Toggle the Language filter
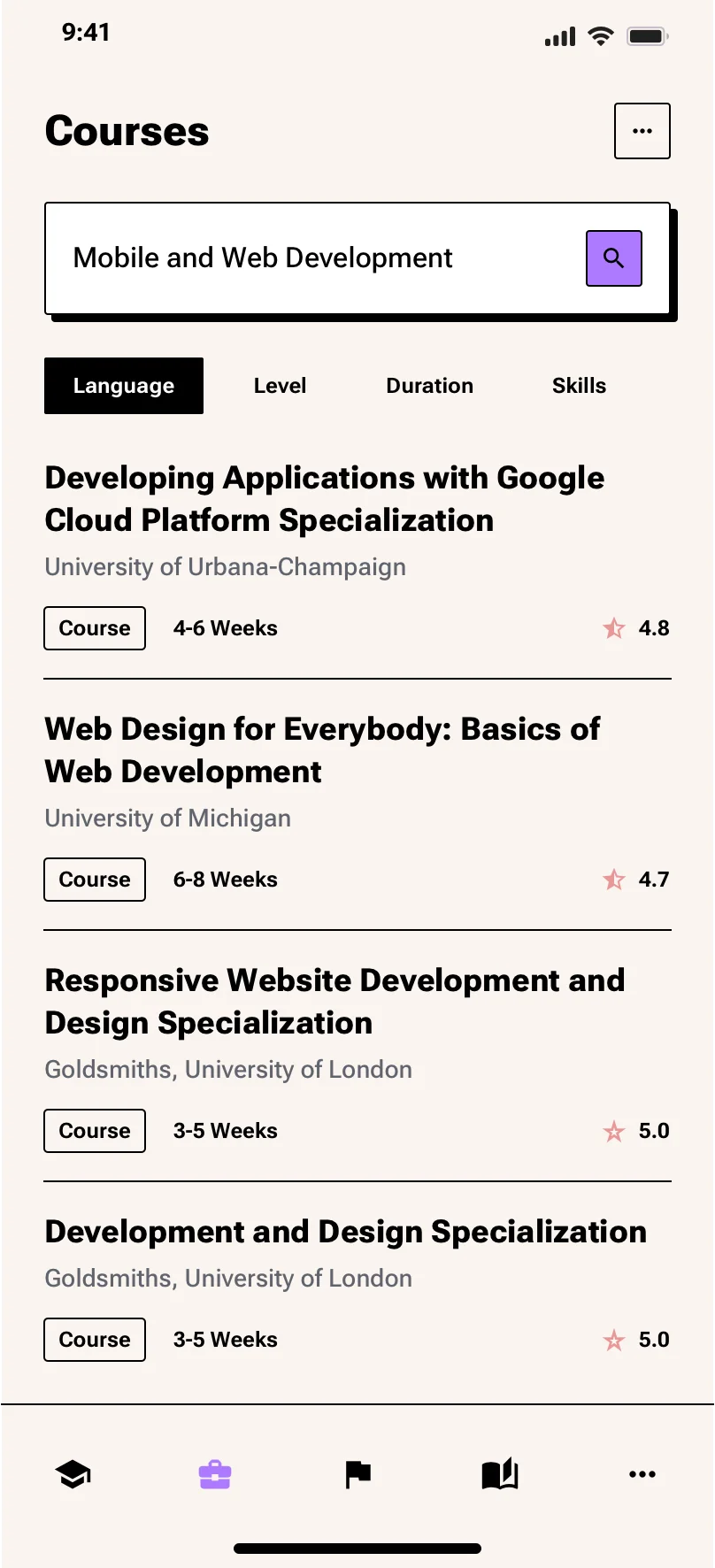The image size is (715, 1568). coord(123,386)
